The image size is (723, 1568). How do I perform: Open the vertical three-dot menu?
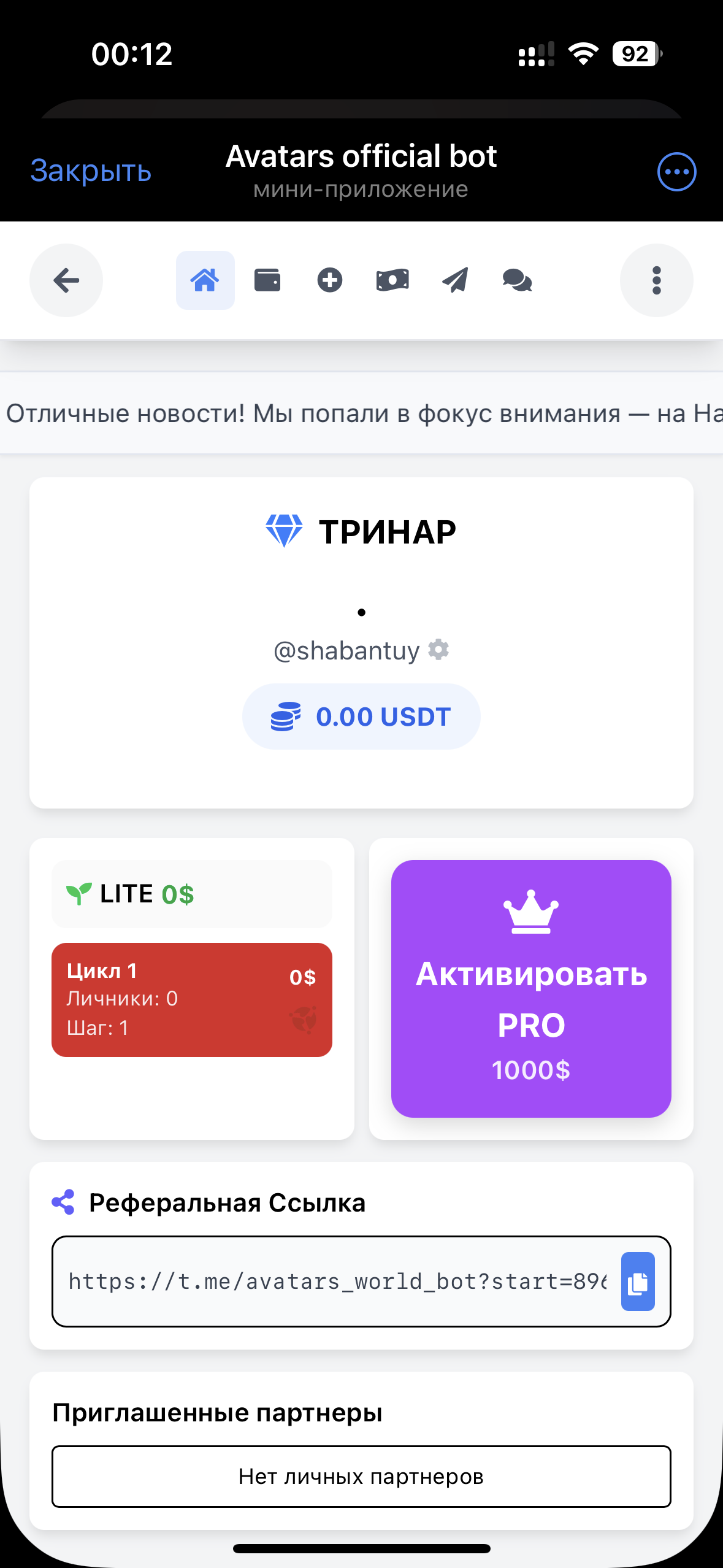[656, 280]
